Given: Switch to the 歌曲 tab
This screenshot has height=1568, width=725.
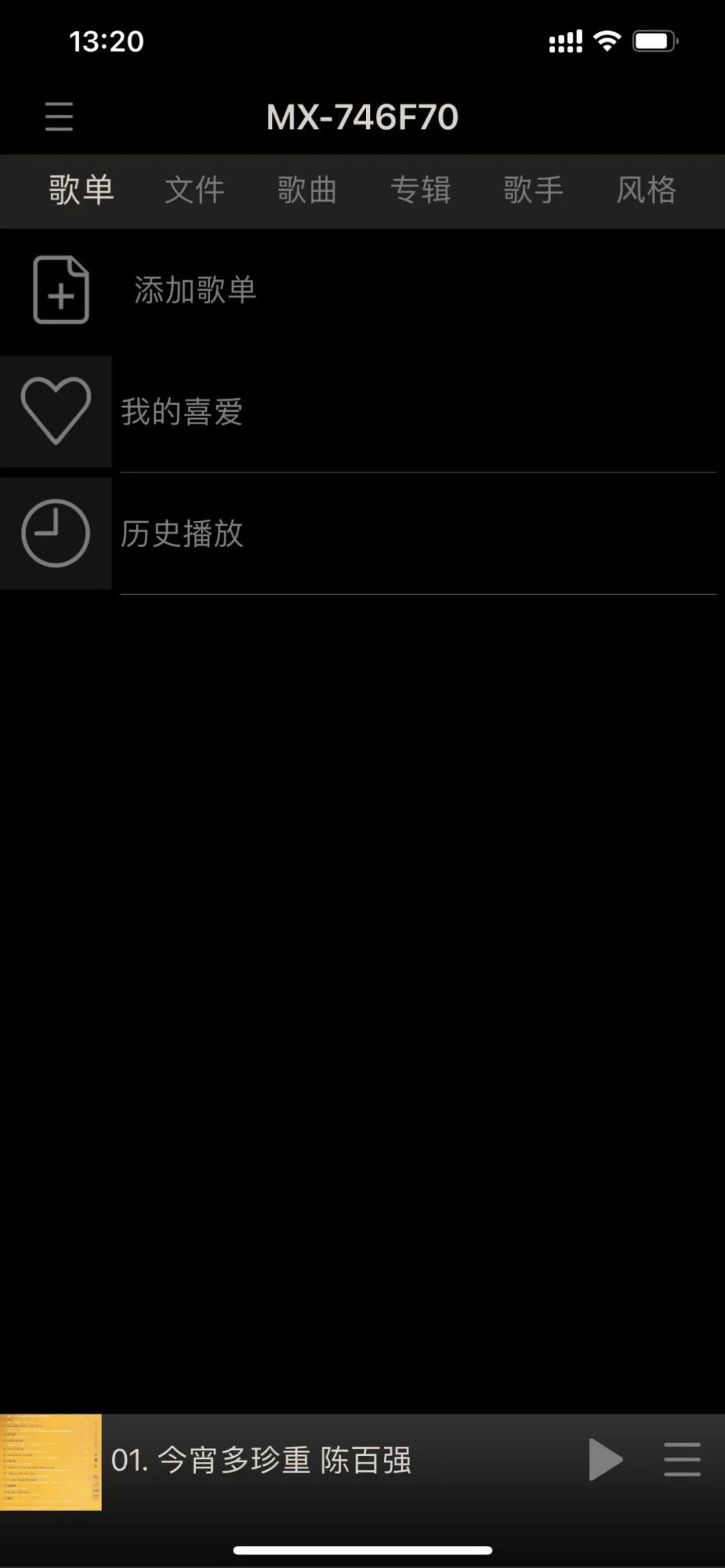Looking at the screenshot, I should tap(307, 190).
